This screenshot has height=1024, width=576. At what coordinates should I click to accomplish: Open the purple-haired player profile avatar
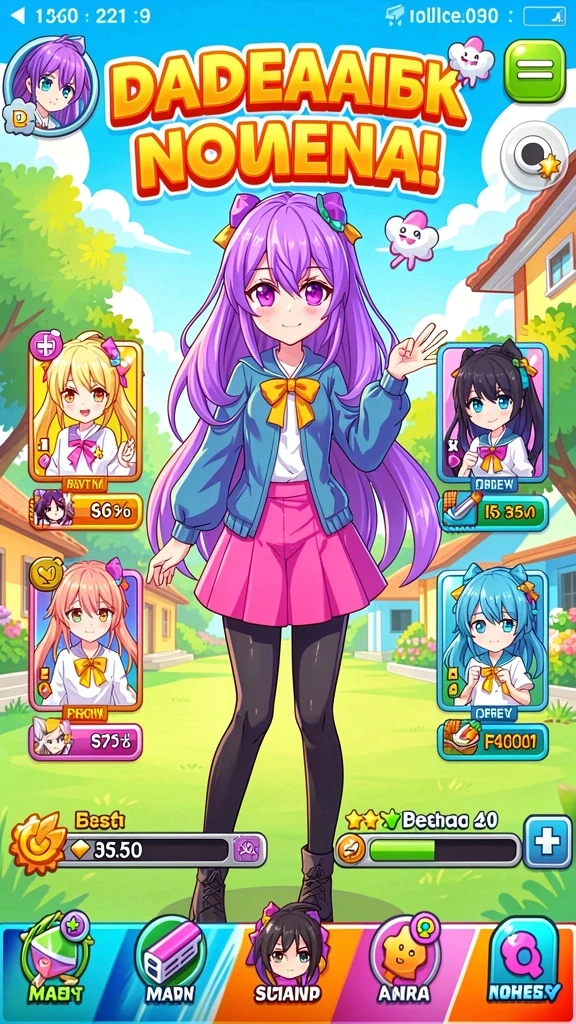coord(50,86)
